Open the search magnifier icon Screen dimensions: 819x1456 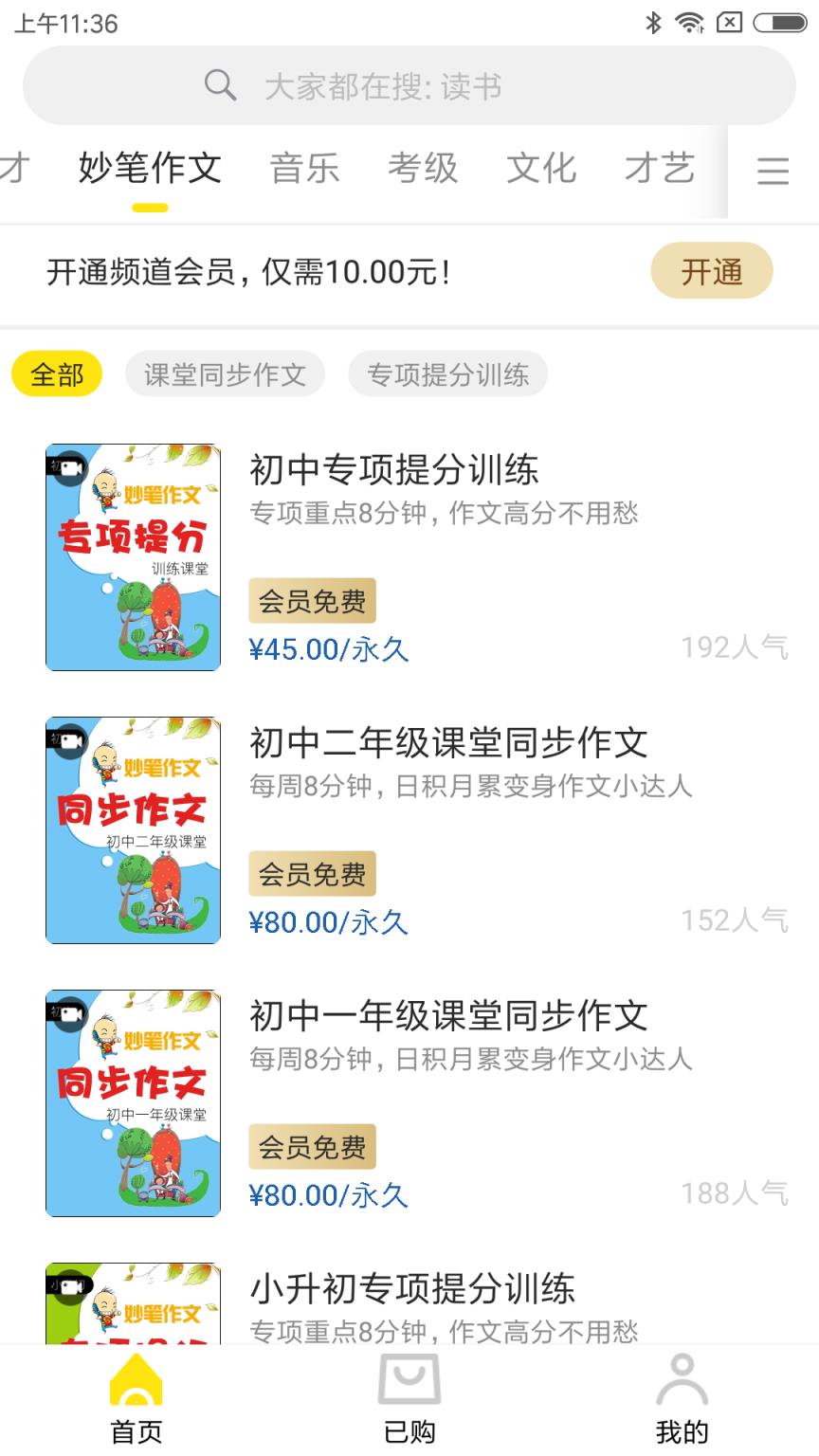point(221,85)
